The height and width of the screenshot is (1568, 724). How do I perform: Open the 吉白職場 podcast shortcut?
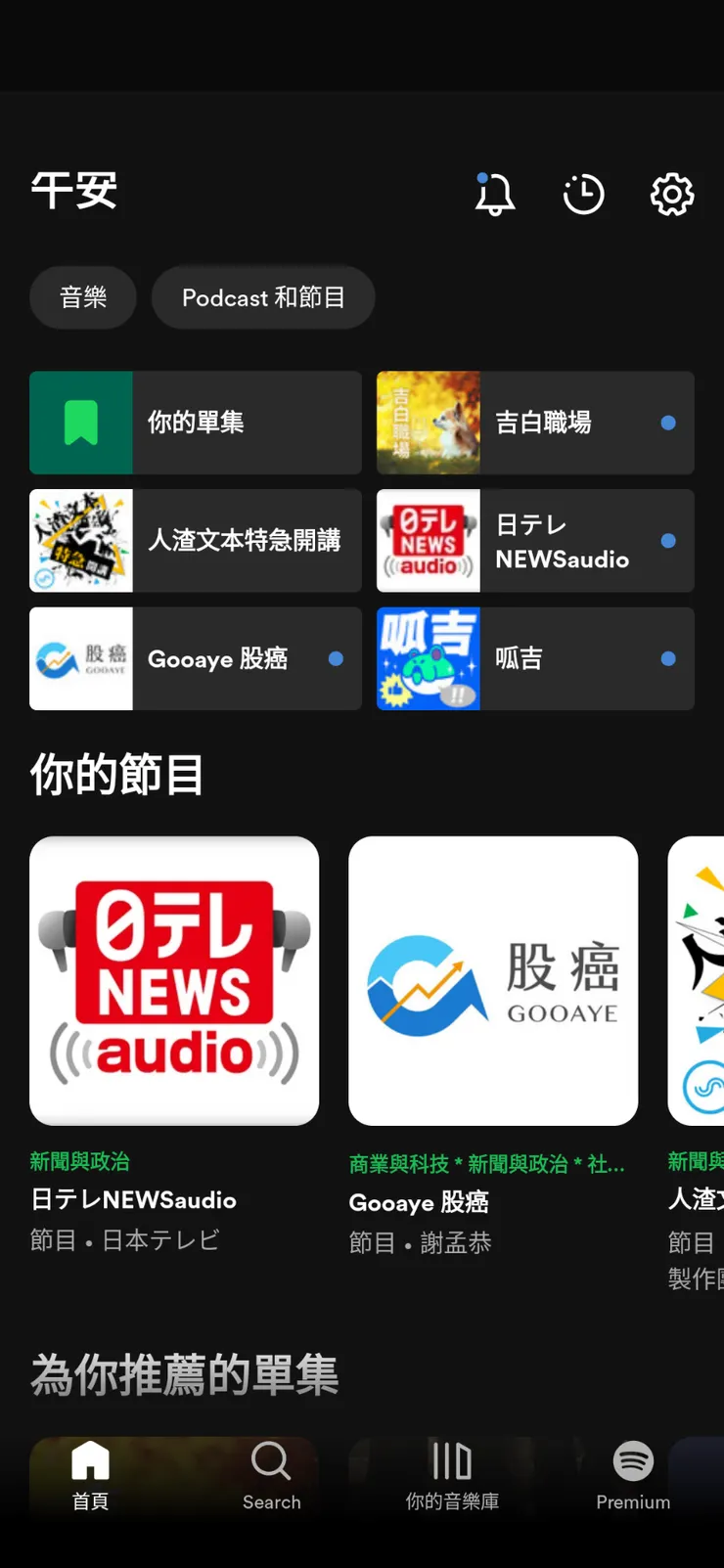(535, 423)
